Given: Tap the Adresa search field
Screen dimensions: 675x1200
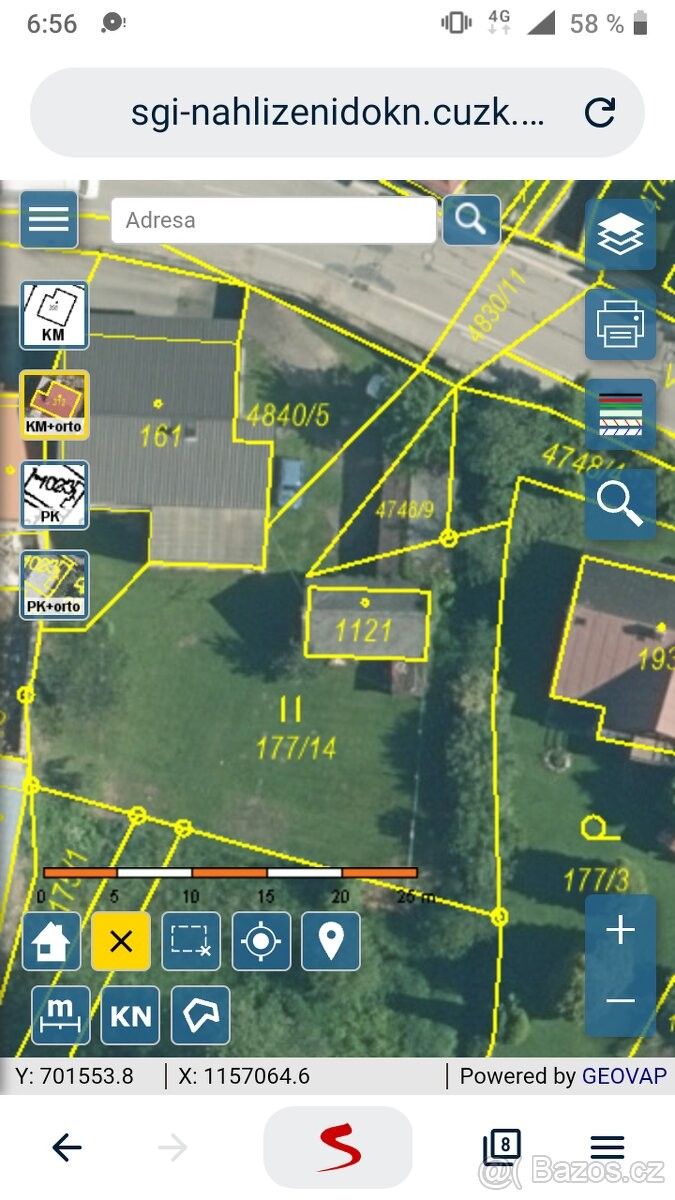Looking at the screenshot, I should [272, 220].
